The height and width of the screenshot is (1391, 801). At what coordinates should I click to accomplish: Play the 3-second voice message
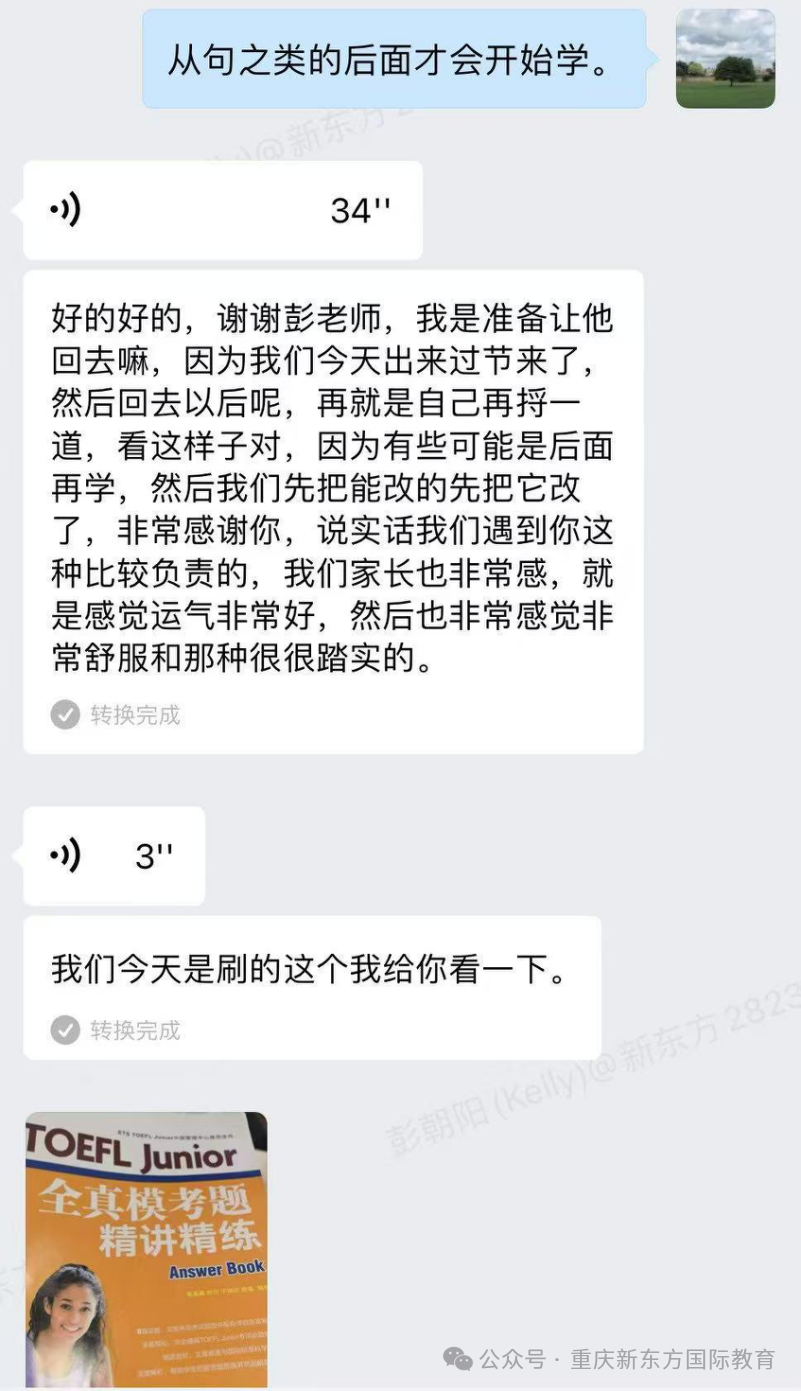click(113, 856)
